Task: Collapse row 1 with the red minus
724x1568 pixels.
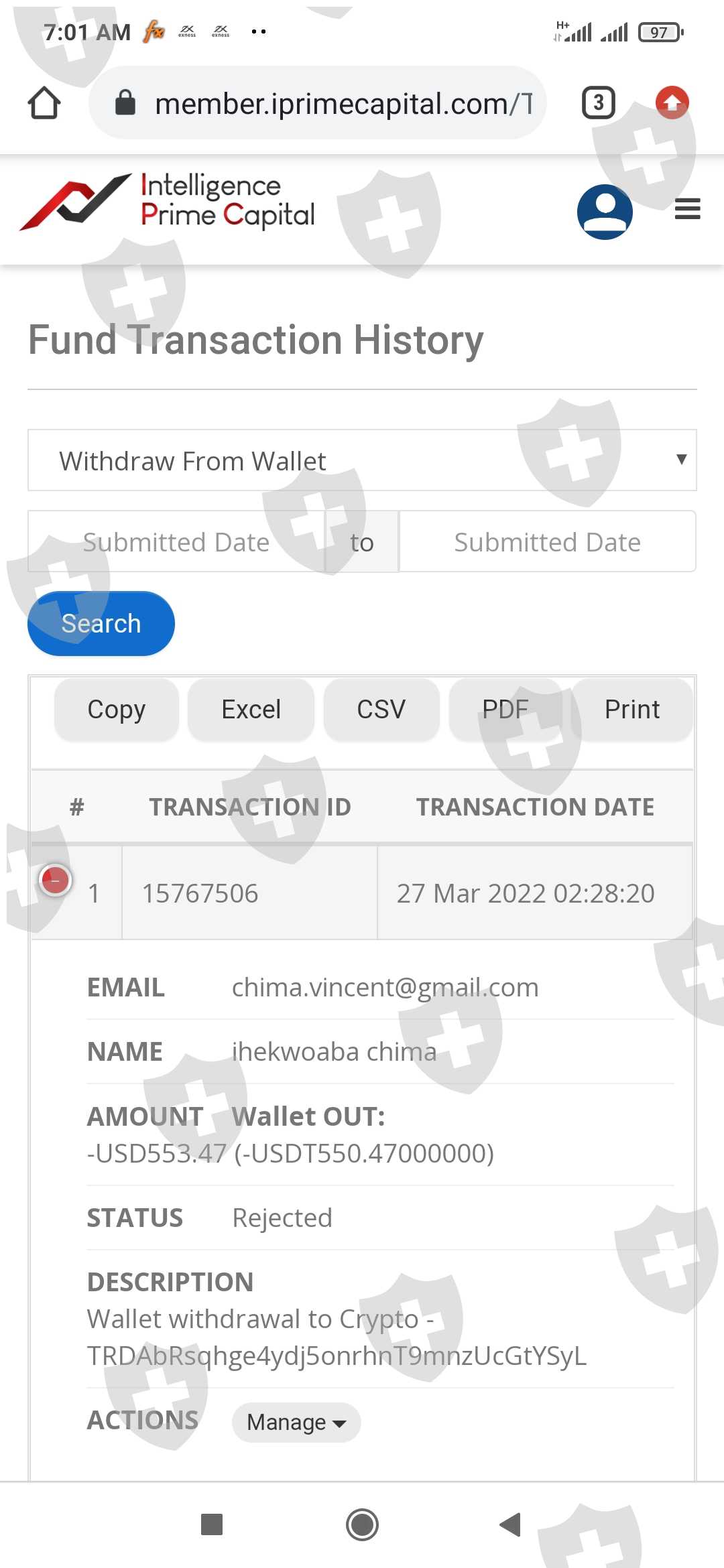Action: (x=56, y=880)
